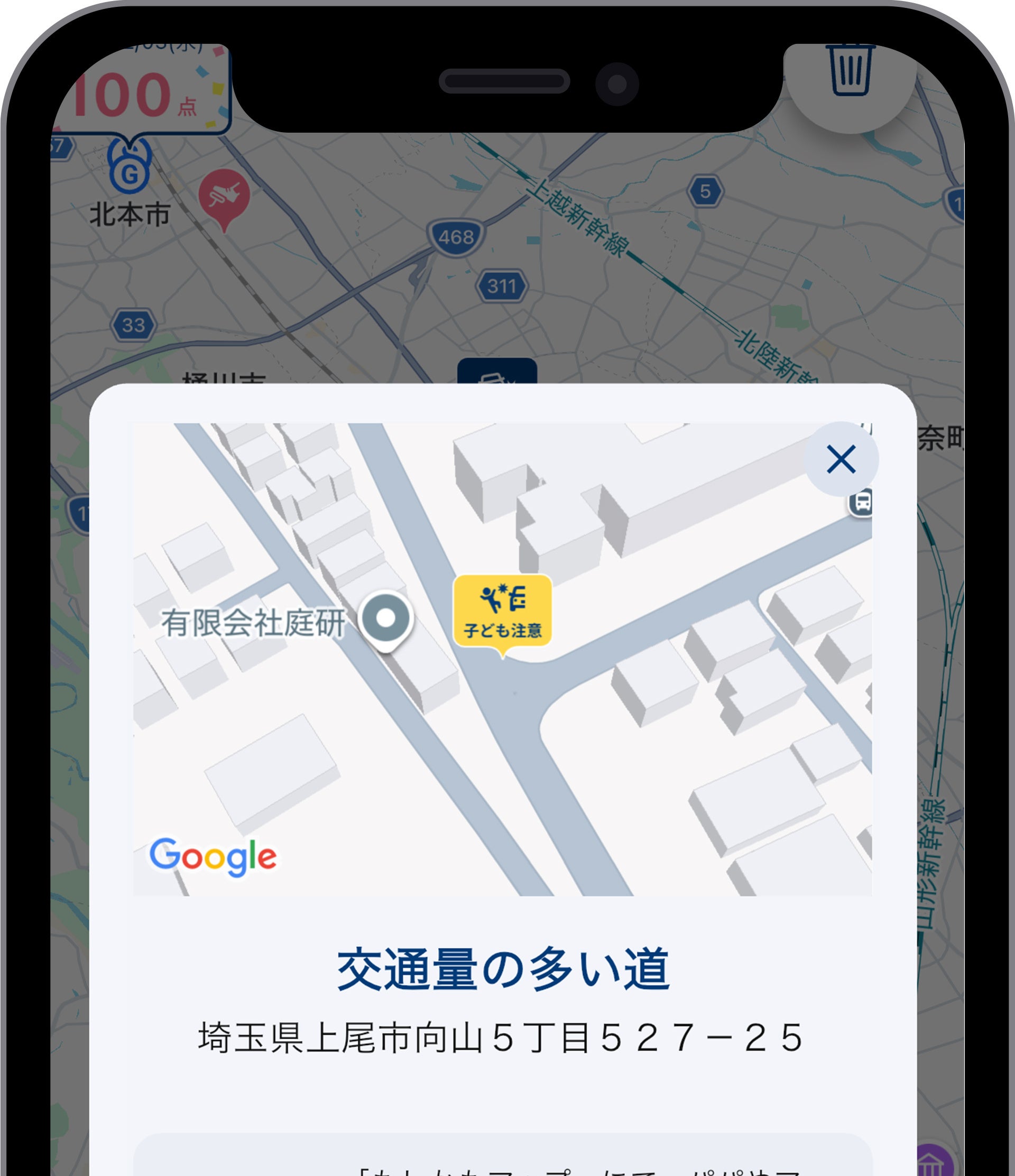1015x1176 pixels.
Task: Tap the trash can icon
Action: (850, 70)
